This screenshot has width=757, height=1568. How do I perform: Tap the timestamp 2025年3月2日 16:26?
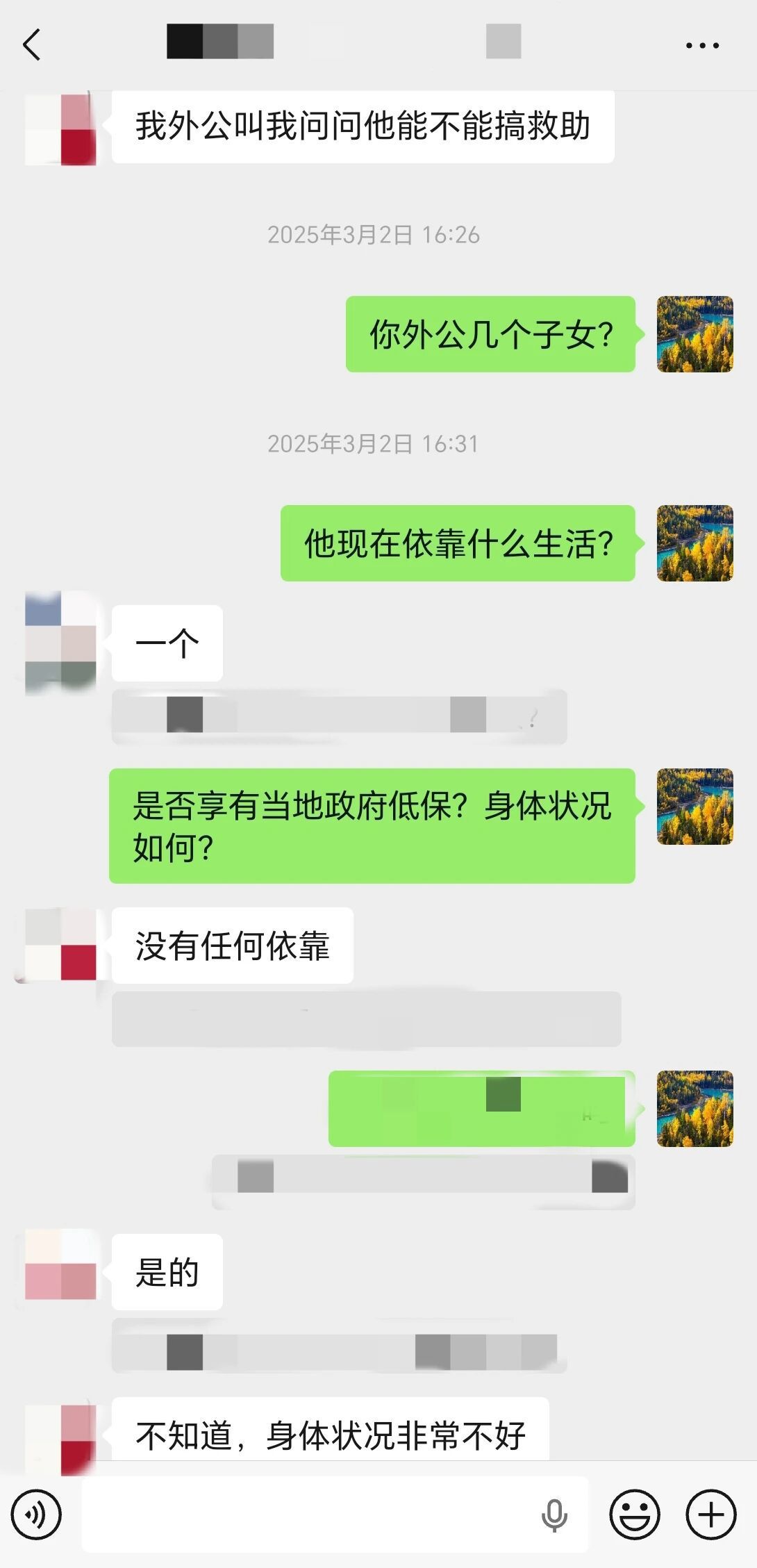tap(375, 234)
